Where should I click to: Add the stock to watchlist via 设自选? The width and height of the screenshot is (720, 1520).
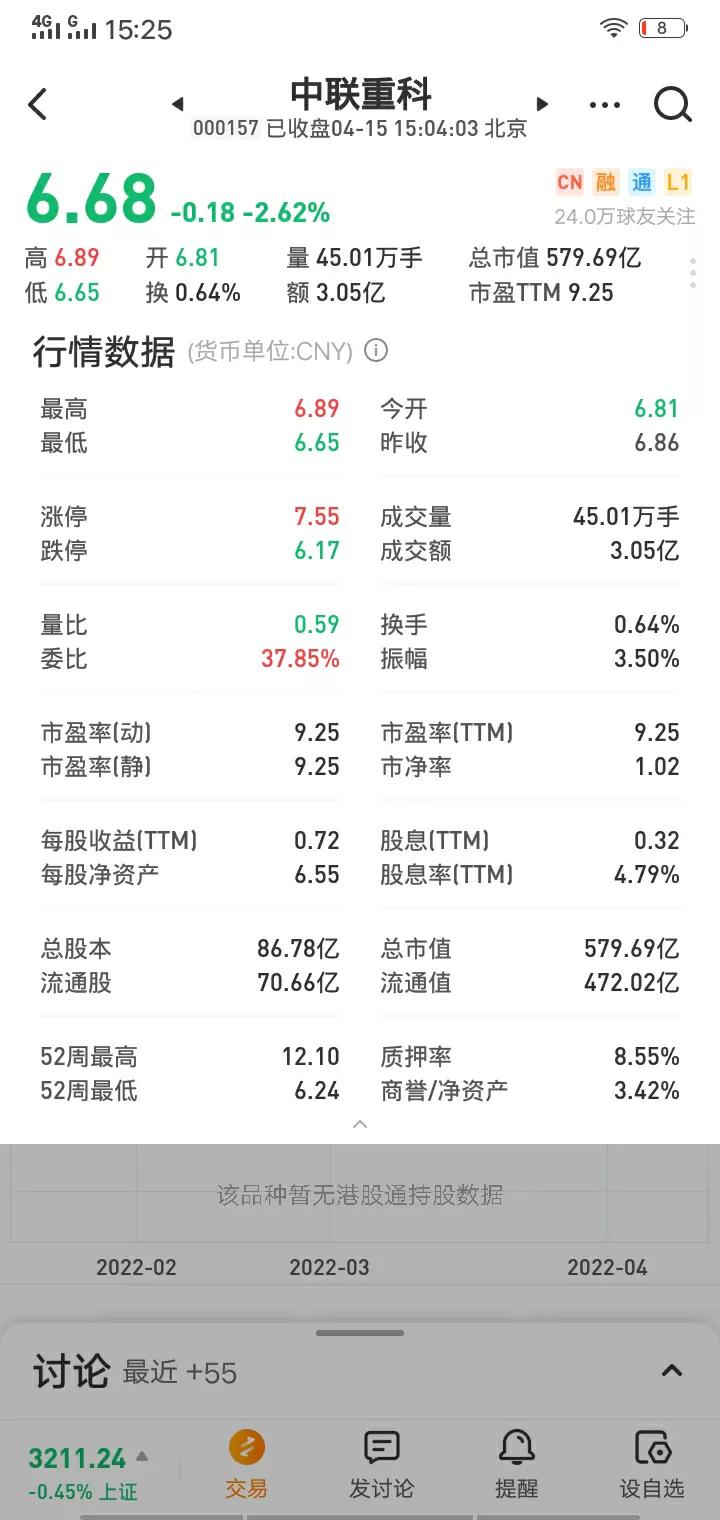click(651, 1464)
